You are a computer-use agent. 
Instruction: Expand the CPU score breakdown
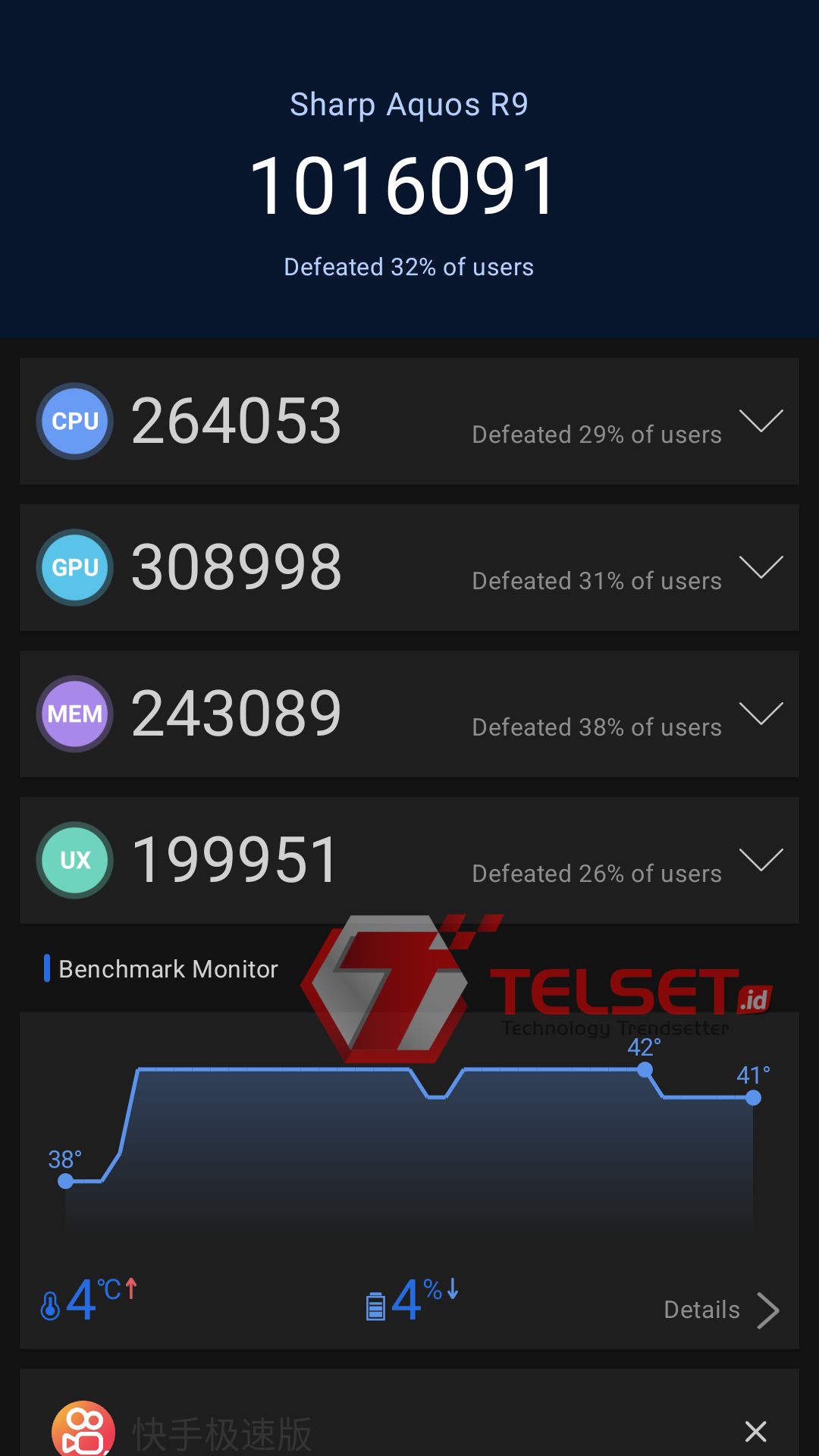click(x=761, y=421)
